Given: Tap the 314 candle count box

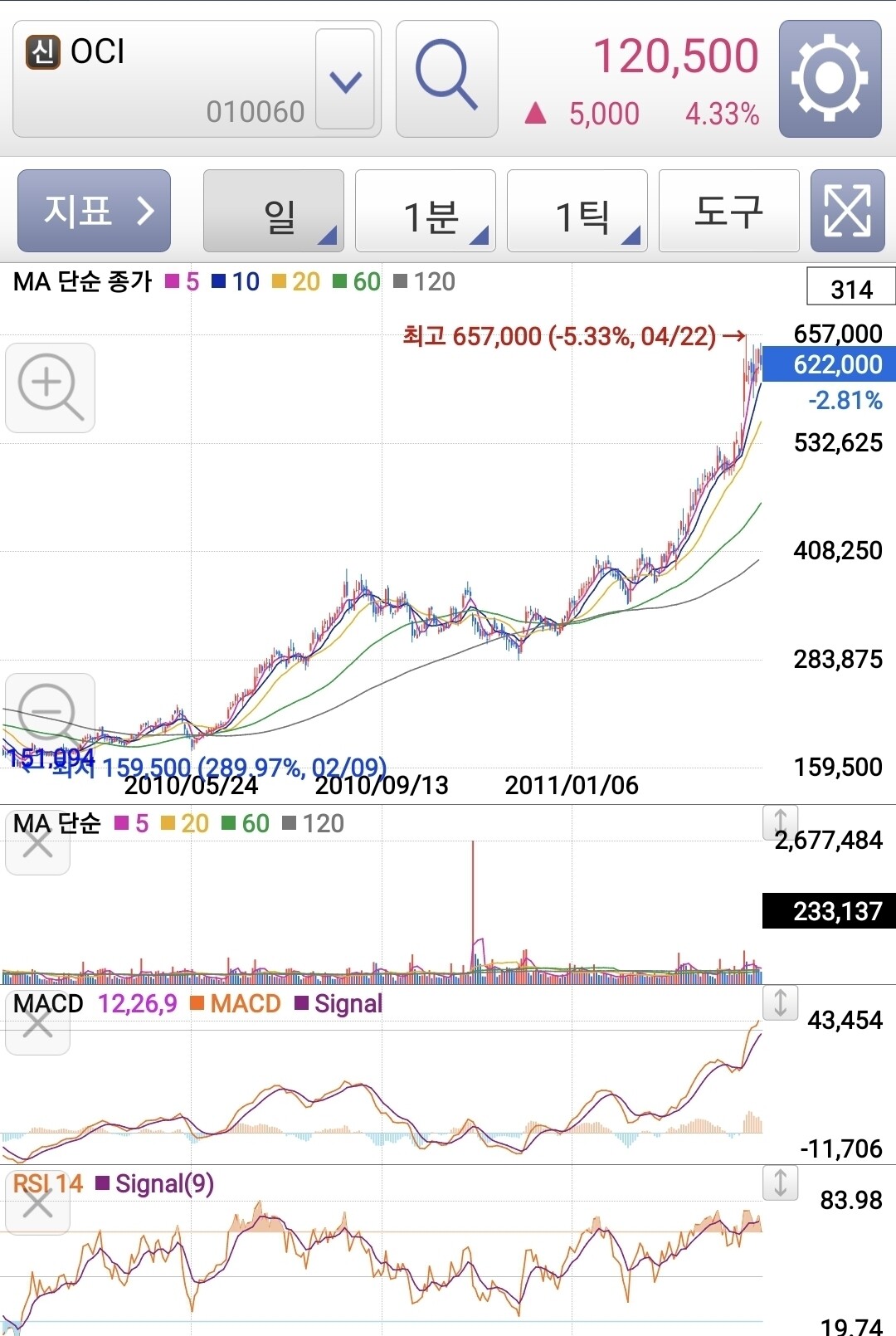Looking at the screenshot, I should coord(851,287).
